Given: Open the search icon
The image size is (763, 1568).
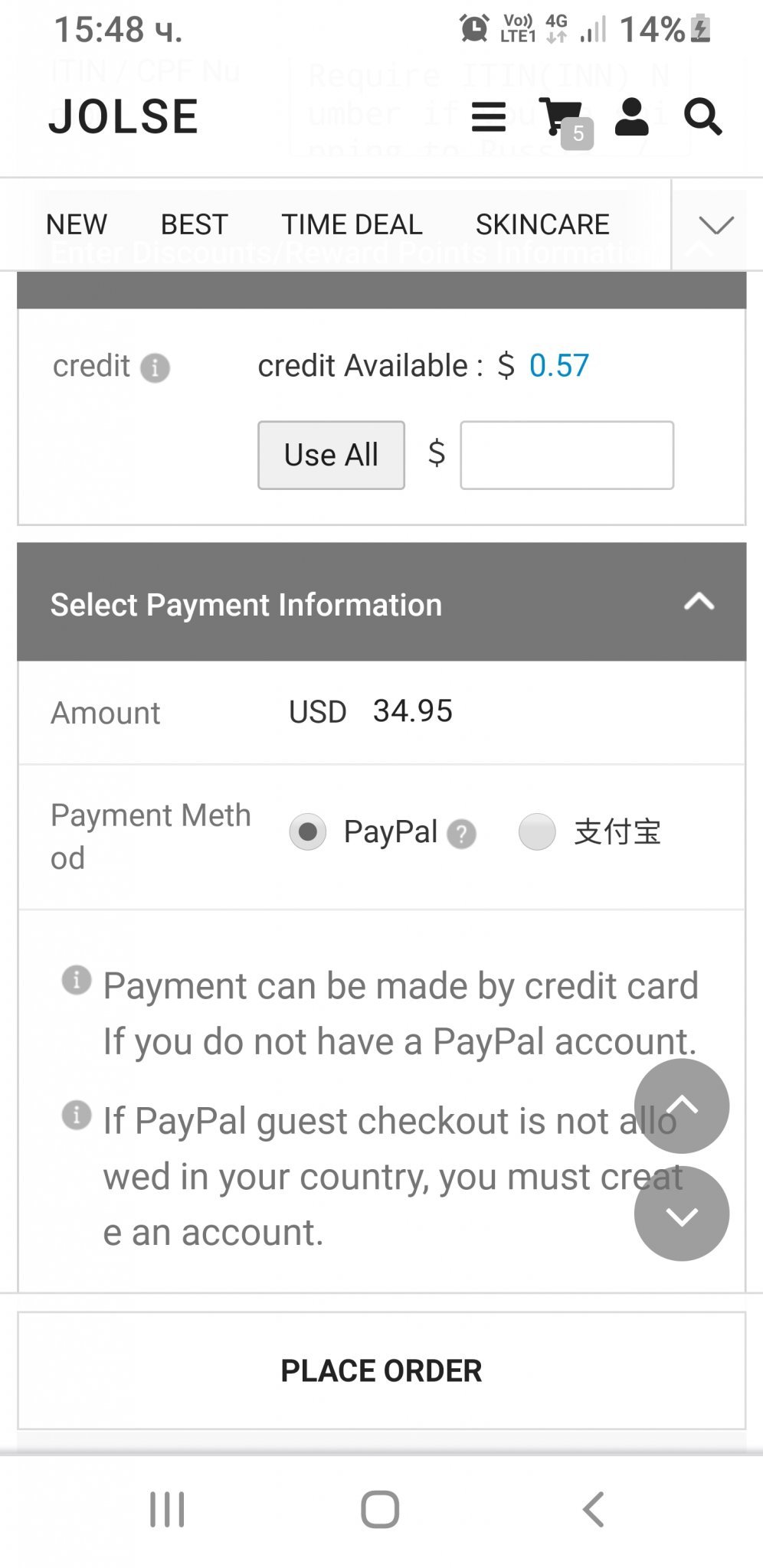Looking at the screenshot, I should coord(703,117).
